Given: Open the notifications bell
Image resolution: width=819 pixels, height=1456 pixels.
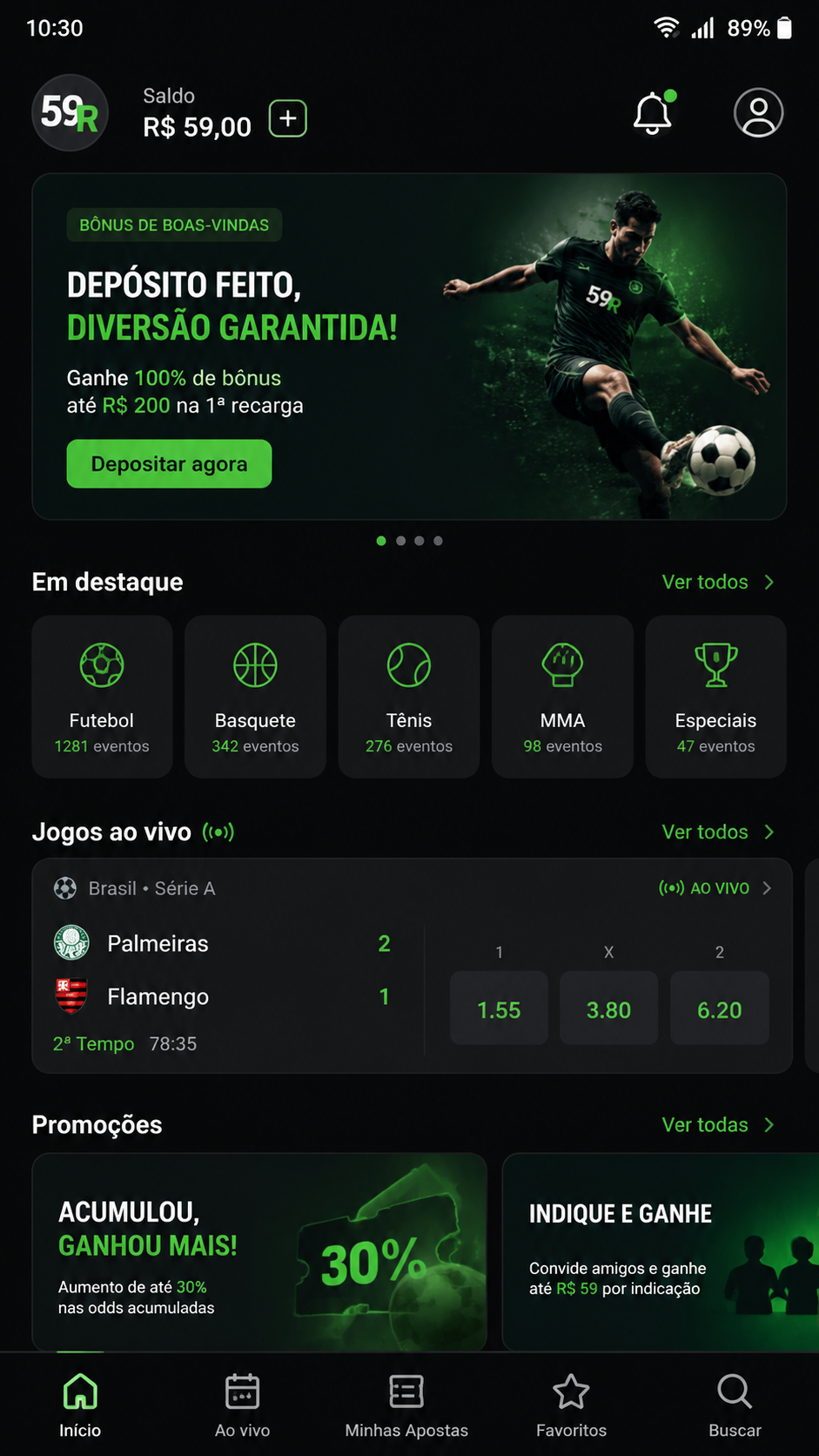Looking at the screenshot, I should (x=653, y=112).
